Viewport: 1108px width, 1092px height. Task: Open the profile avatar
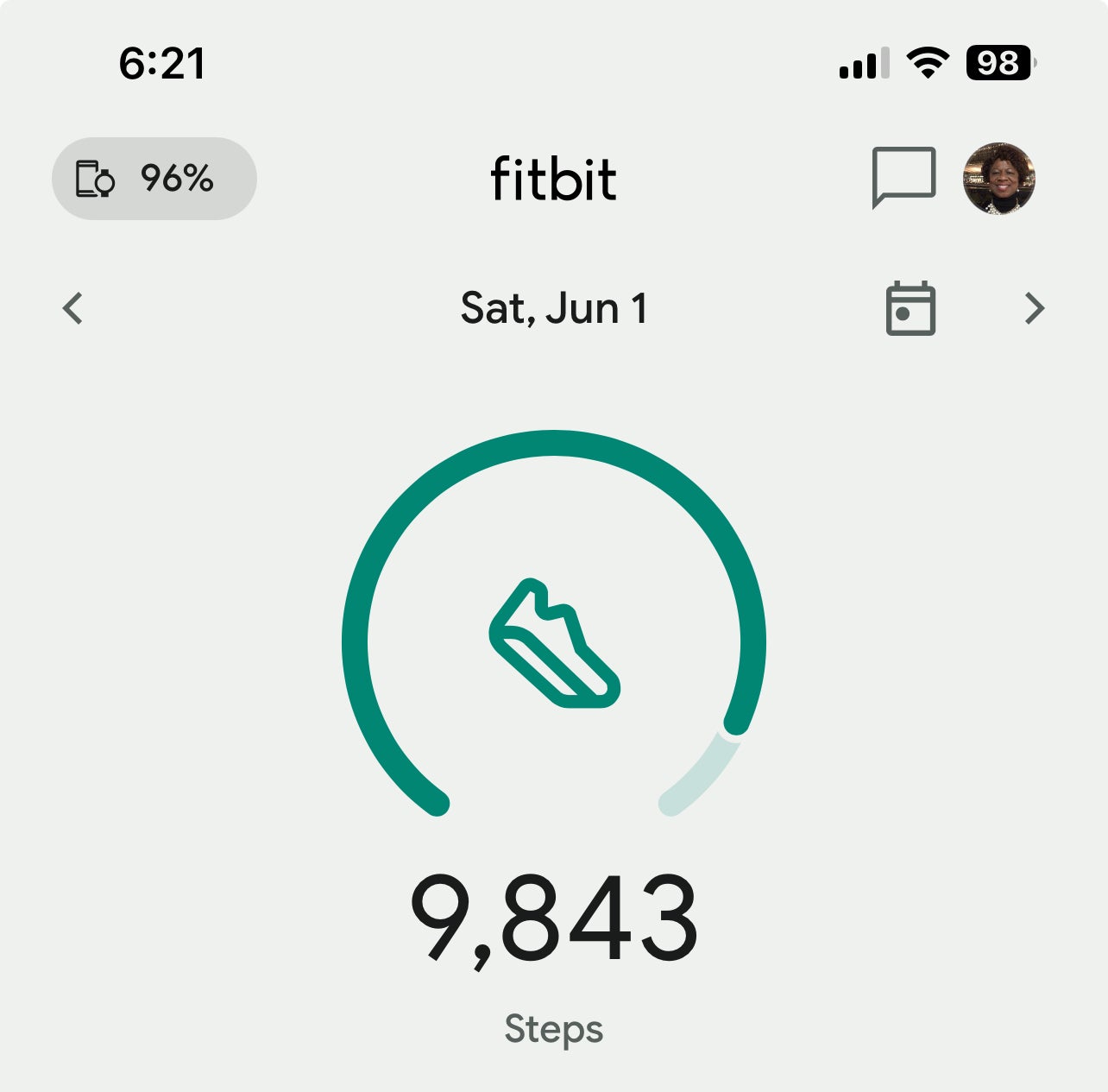[998, 179]
